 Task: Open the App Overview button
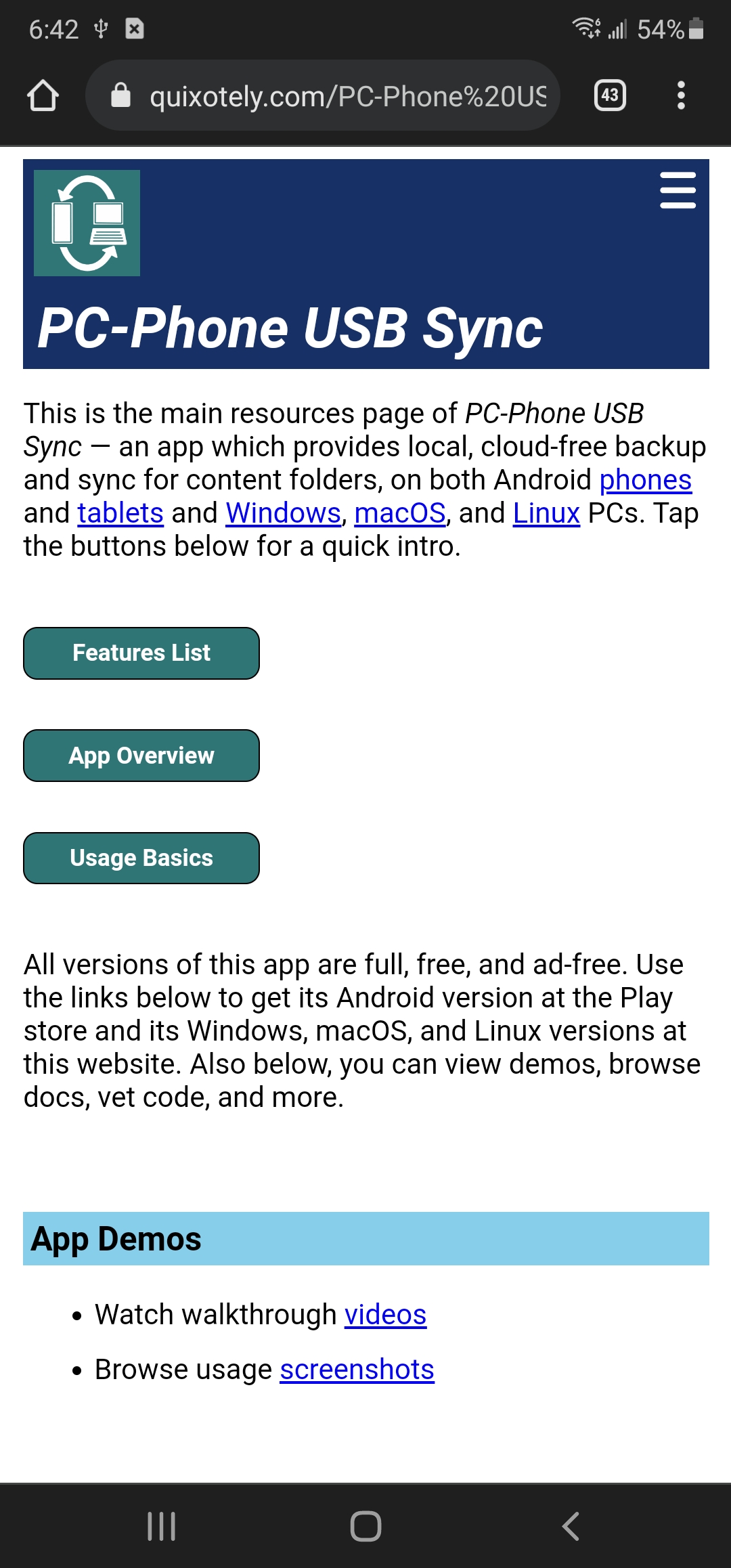(141, 756)
